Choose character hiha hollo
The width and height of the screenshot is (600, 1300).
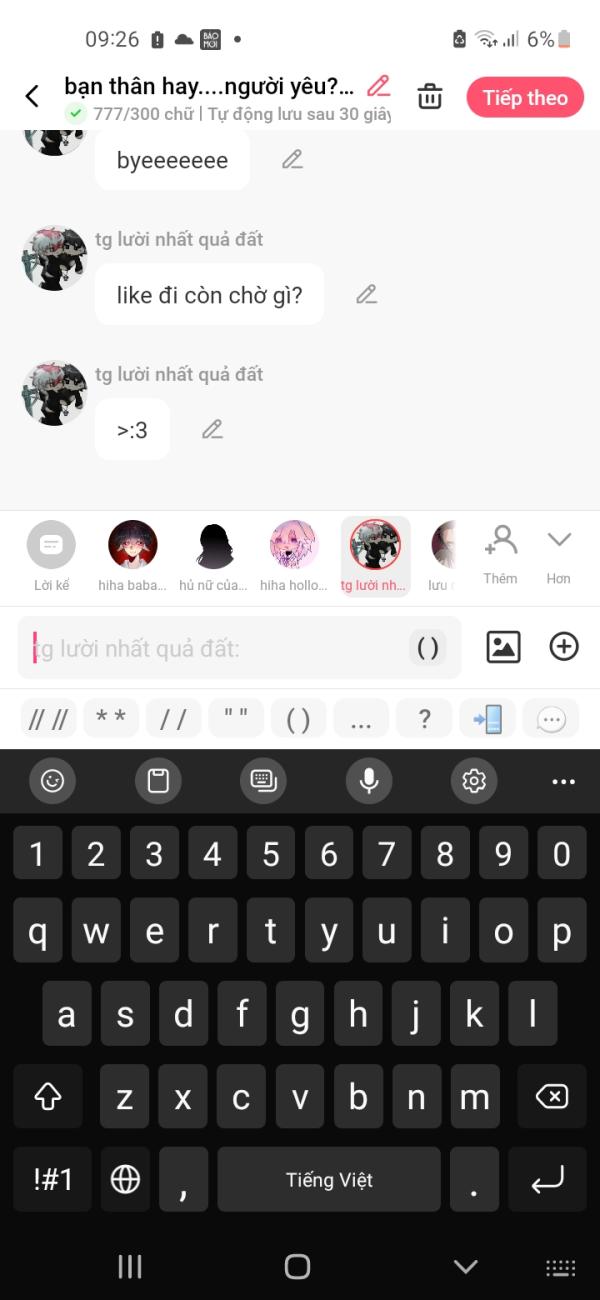pyautogui.click(x=294, y=557)
